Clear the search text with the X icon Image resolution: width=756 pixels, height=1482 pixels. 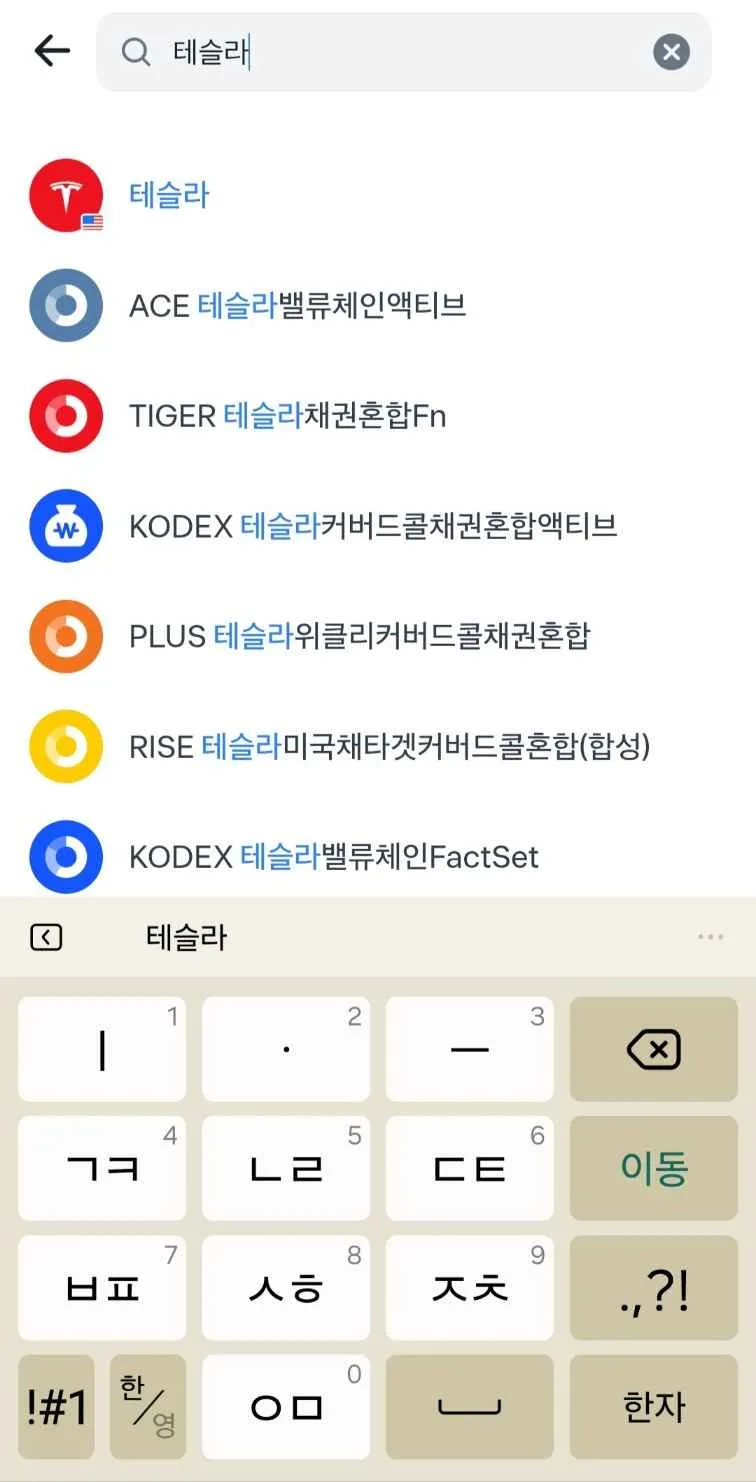671,51
